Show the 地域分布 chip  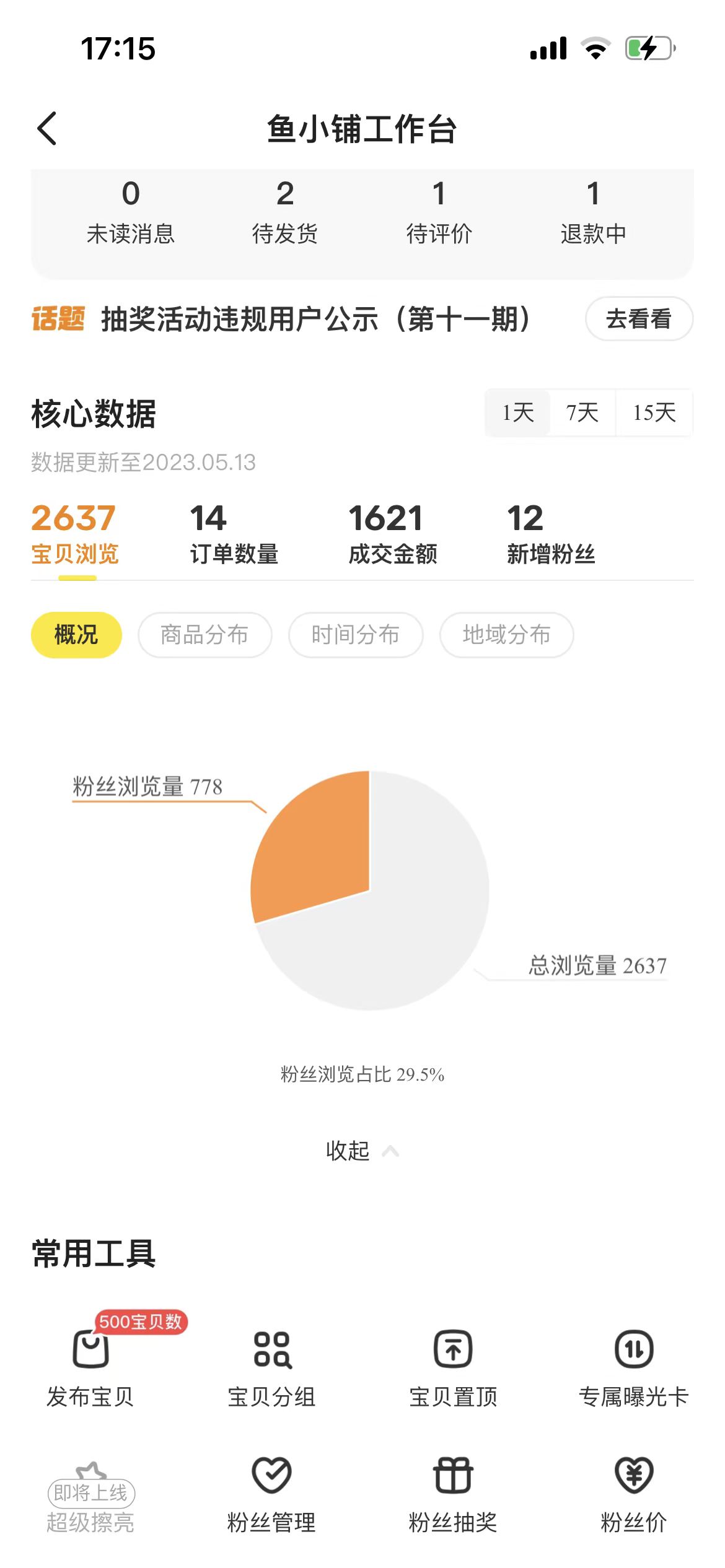pos(506,635)
